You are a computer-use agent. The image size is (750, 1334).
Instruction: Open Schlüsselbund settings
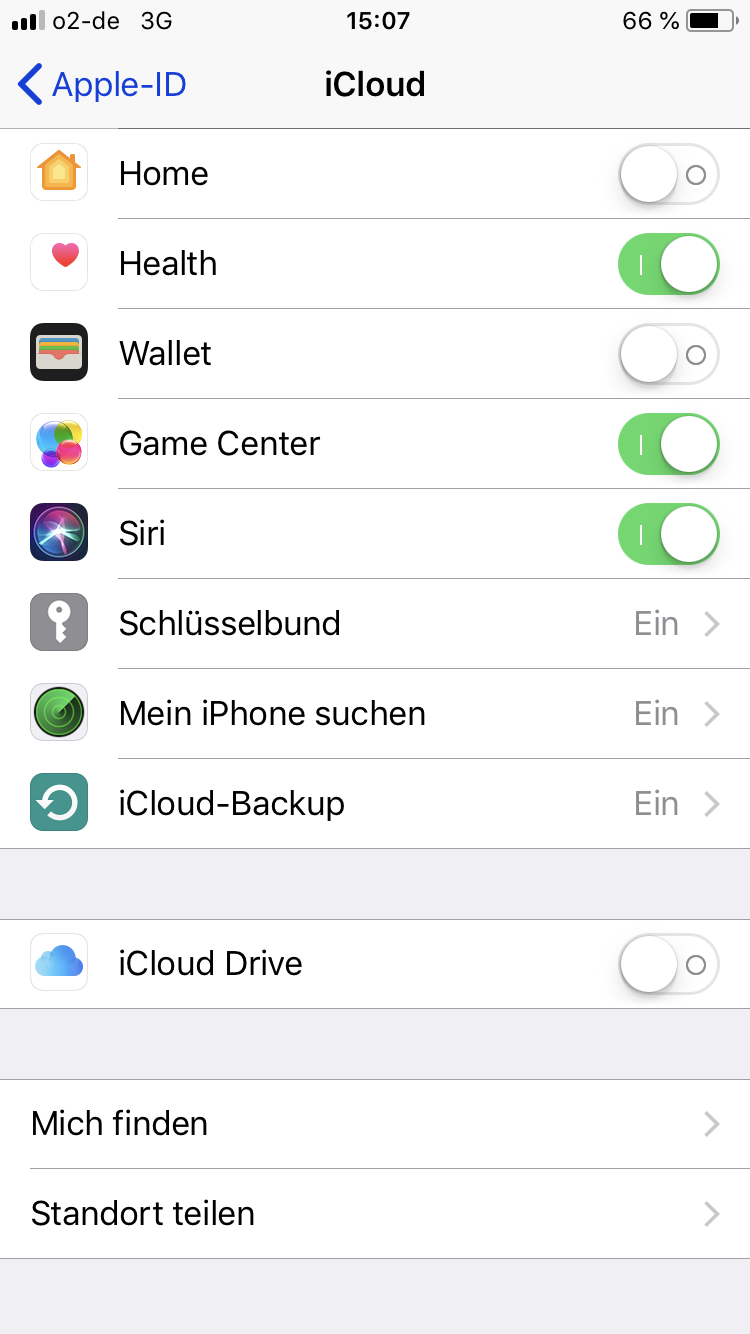pos(375,624)
